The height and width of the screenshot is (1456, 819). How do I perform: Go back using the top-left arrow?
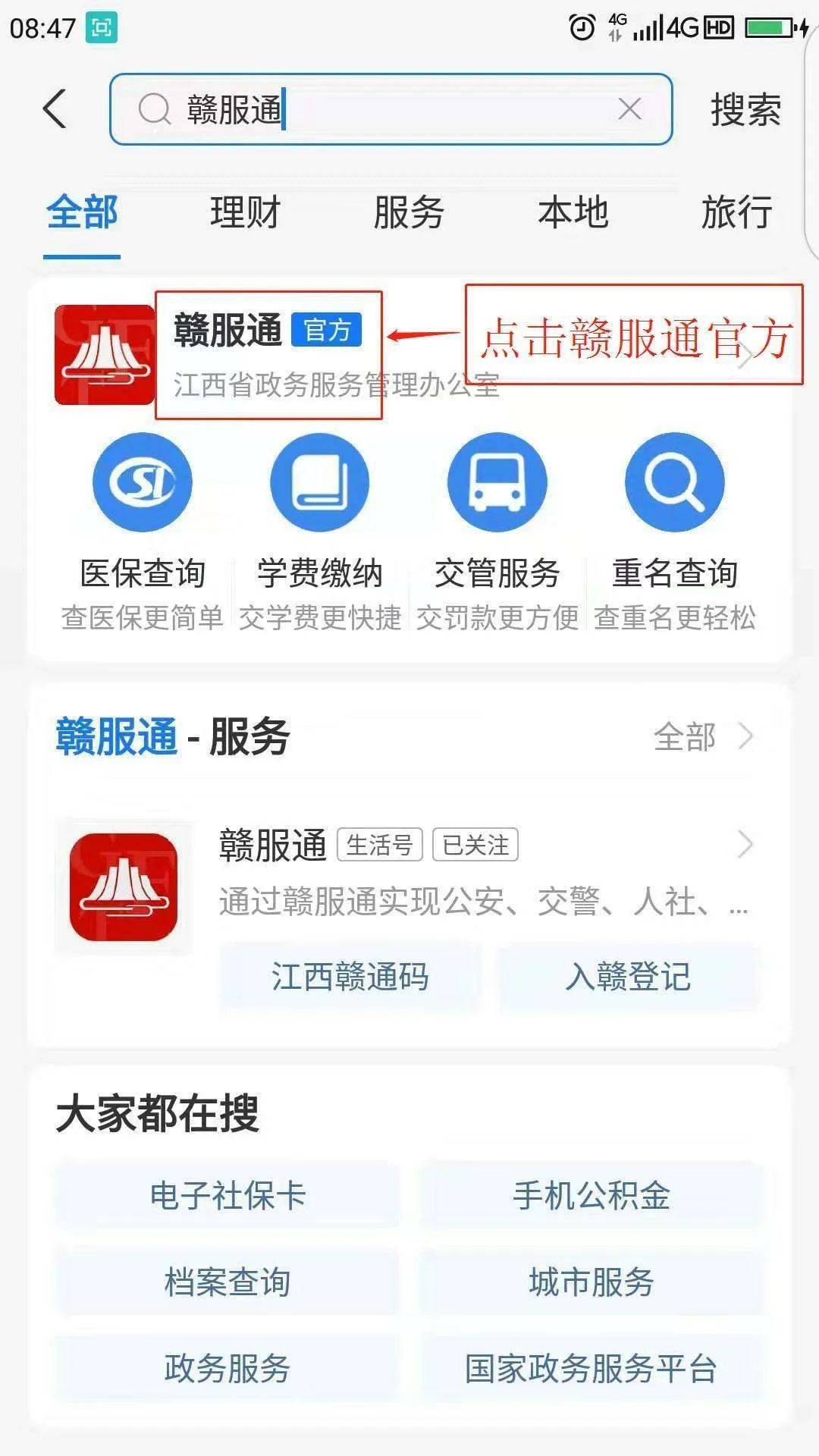tap(55, 108)
